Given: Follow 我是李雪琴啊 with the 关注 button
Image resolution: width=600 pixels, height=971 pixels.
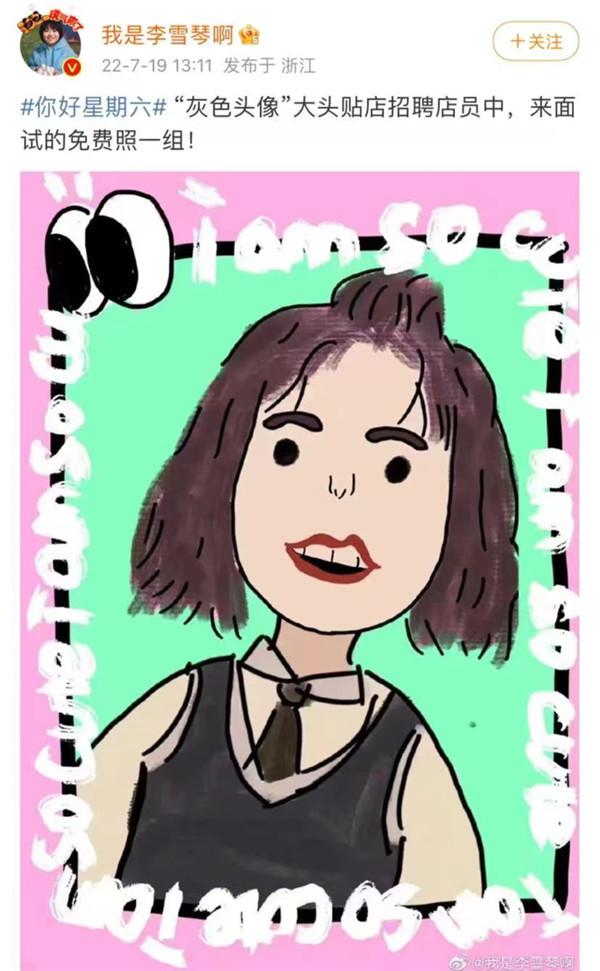Looking at the screenshot, I should pos(535,41).
